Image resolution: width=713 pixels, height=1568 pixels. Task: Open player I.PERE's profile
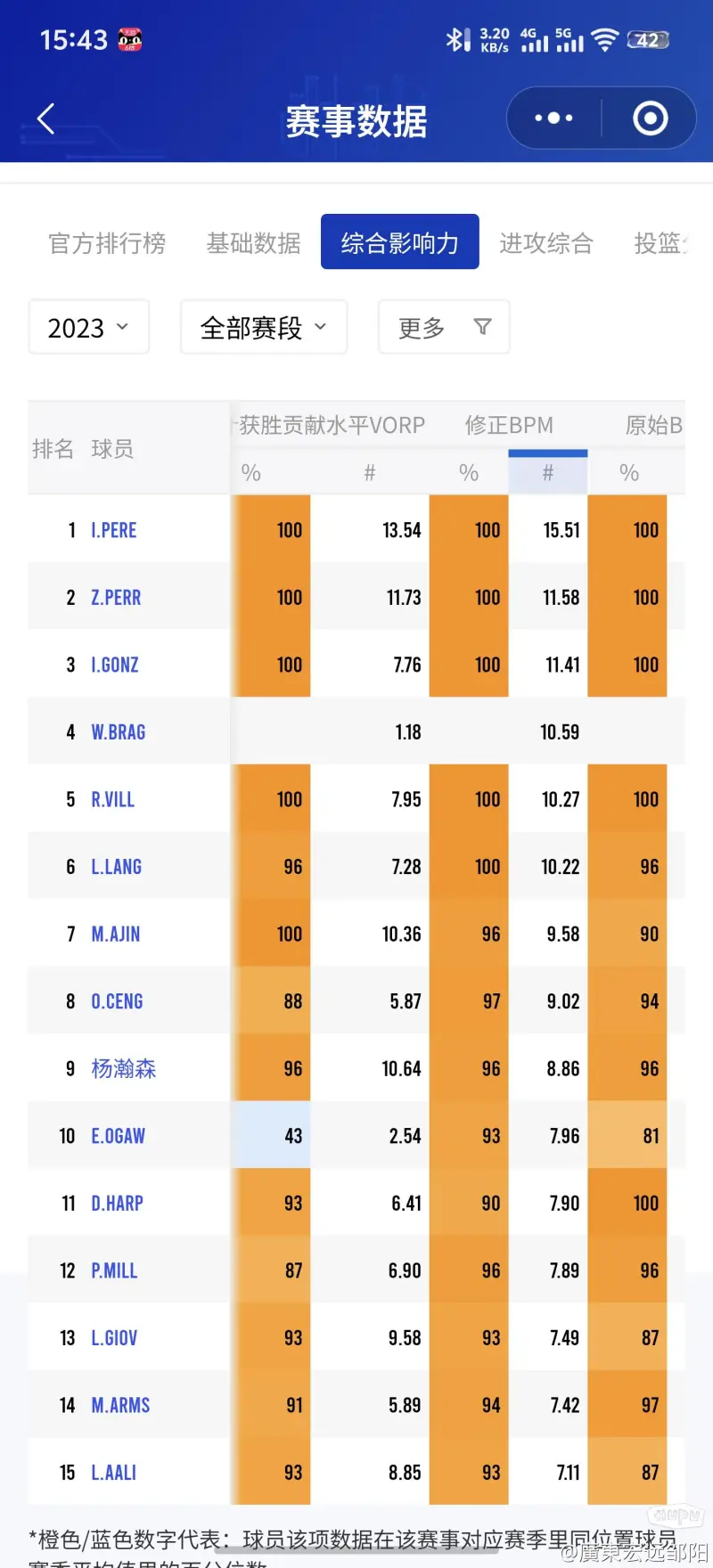point(114,531)
